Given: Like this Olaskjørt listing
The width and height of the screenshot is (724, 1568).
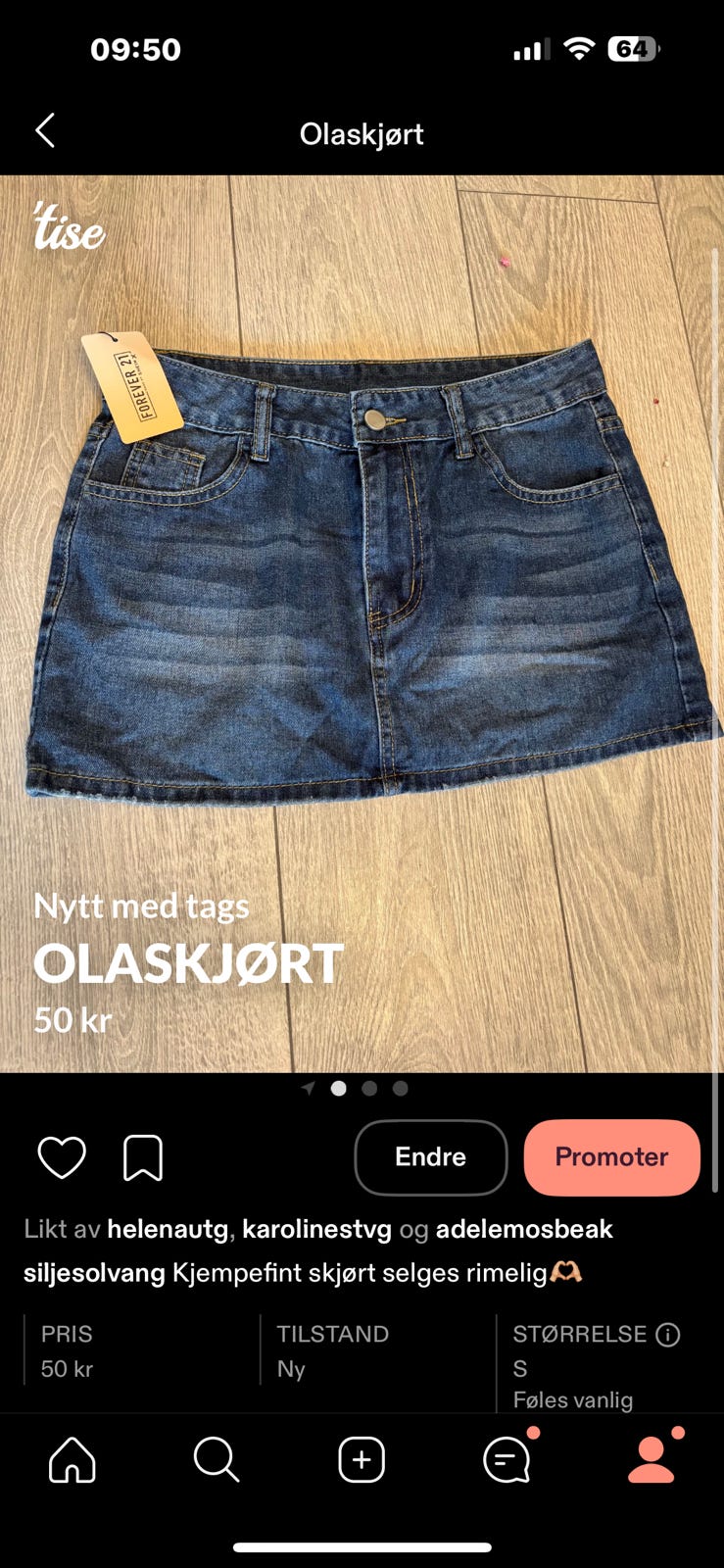Looking at the screenshot, I should tap(62, 1157).
